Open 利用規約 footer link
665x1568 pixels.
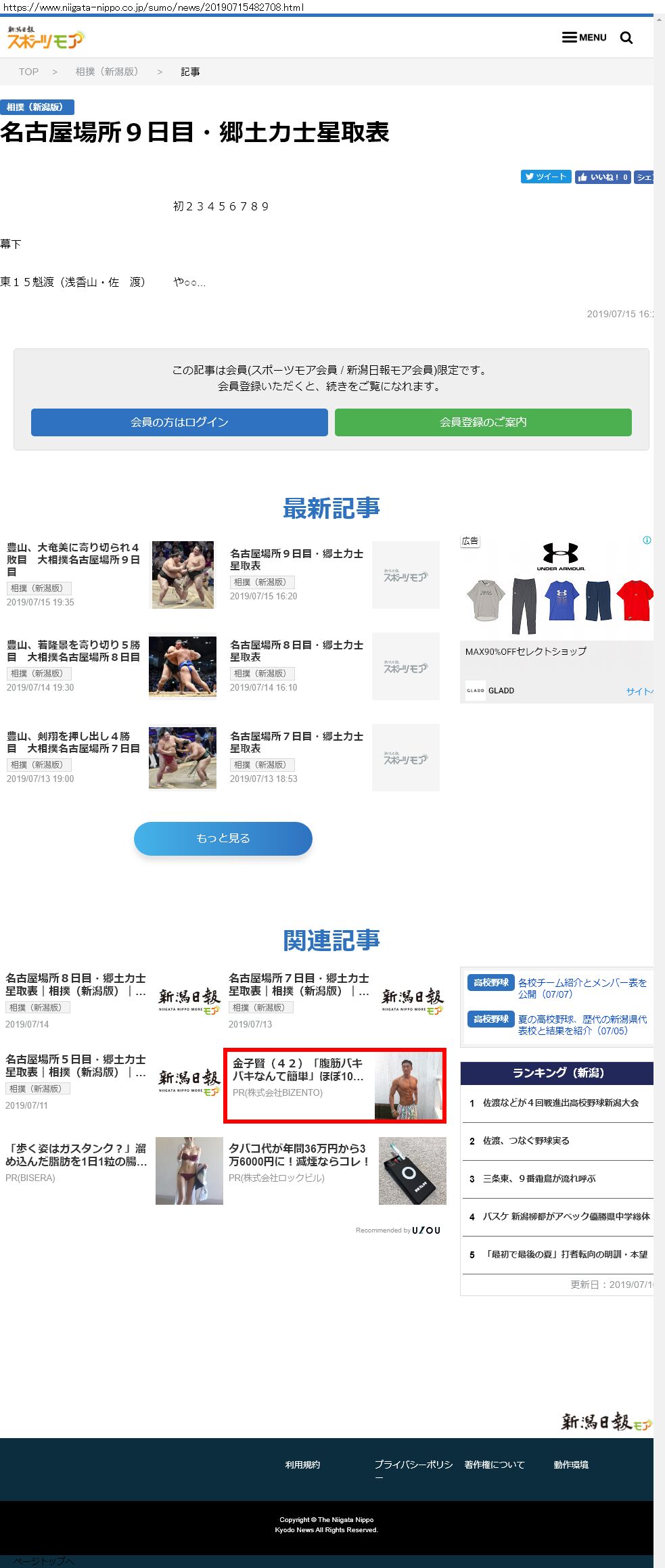(x=302, y=1465)
